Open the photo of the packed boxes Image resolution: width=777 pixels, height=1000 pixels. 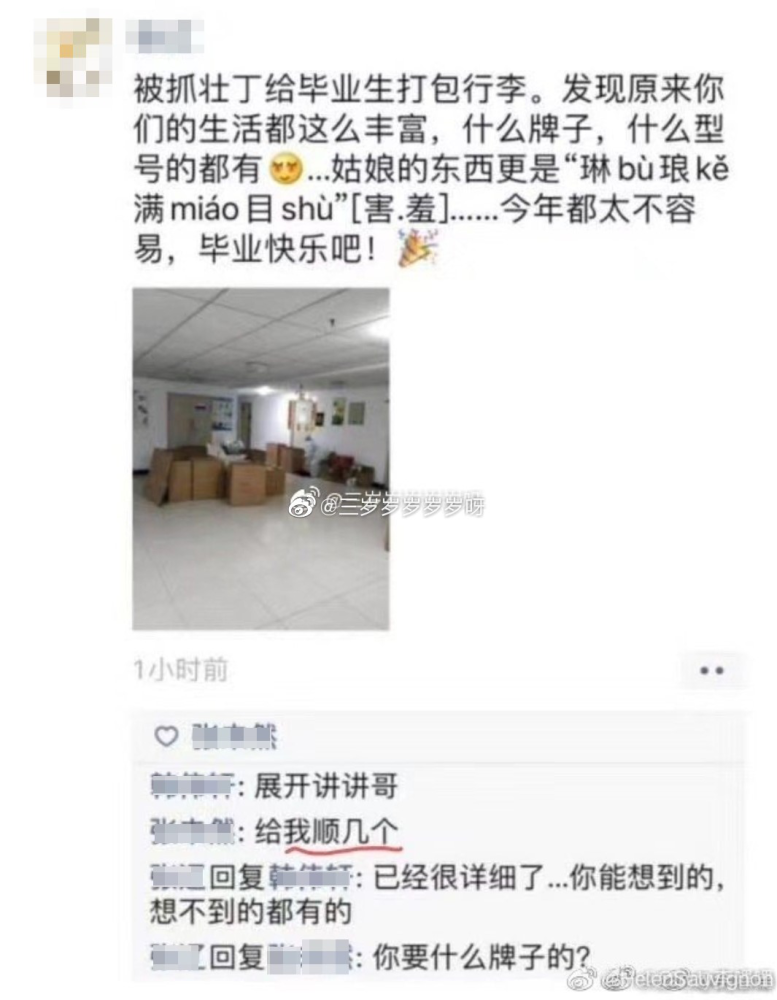tap(261, 459)
